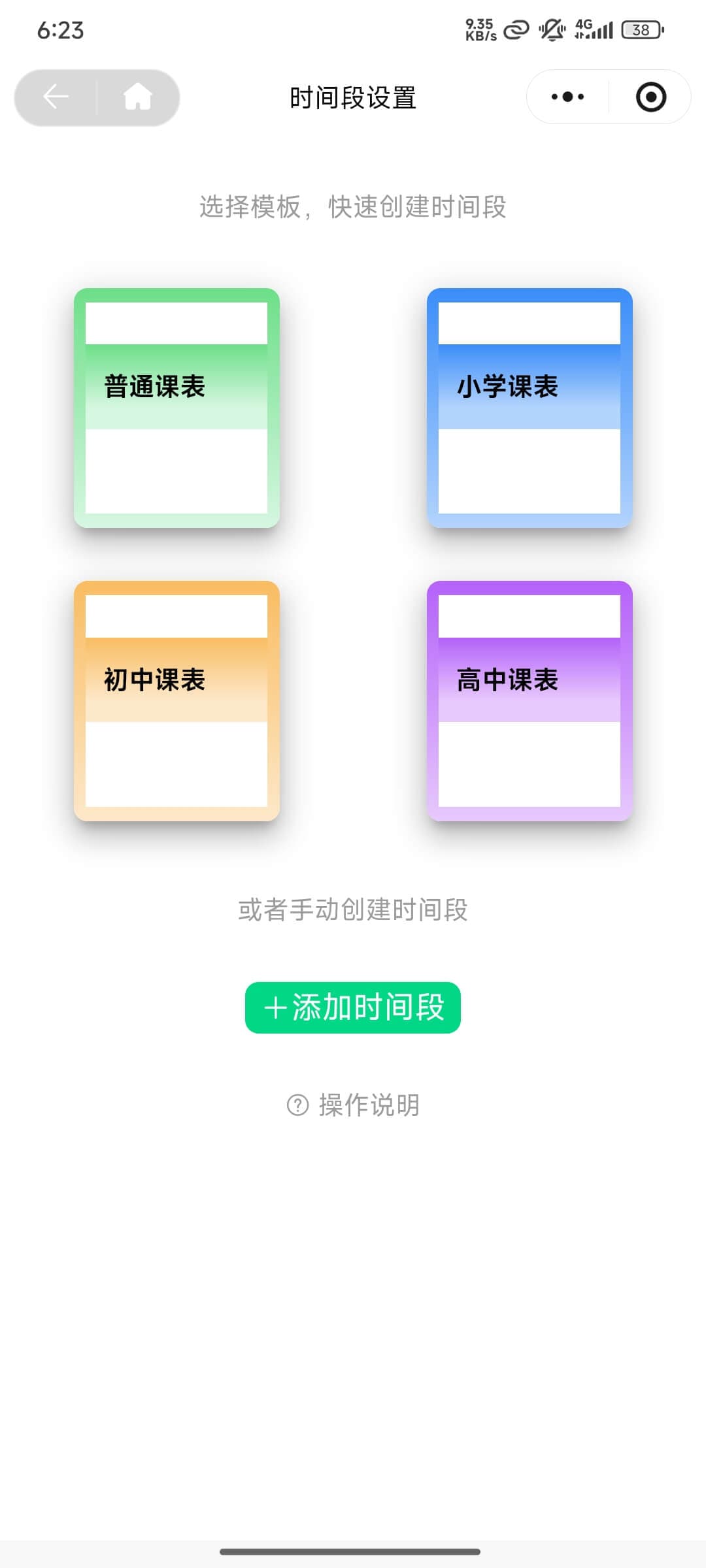Screen dimensions: 706x1568
Task: Click the back arrow in top navigation
Action: tap(56, 97)
